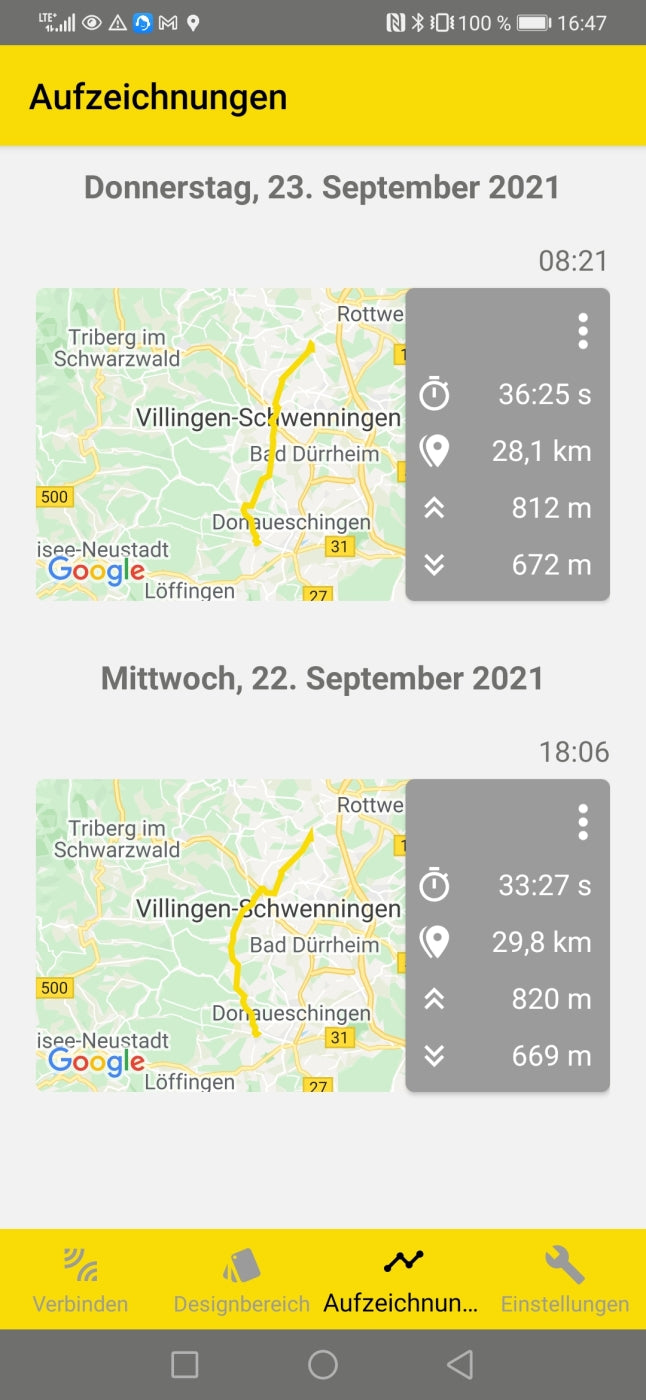Screen dimensions: 646x1400
Task: Go to the phone's home screen
Action: [x=323, y=1364]
